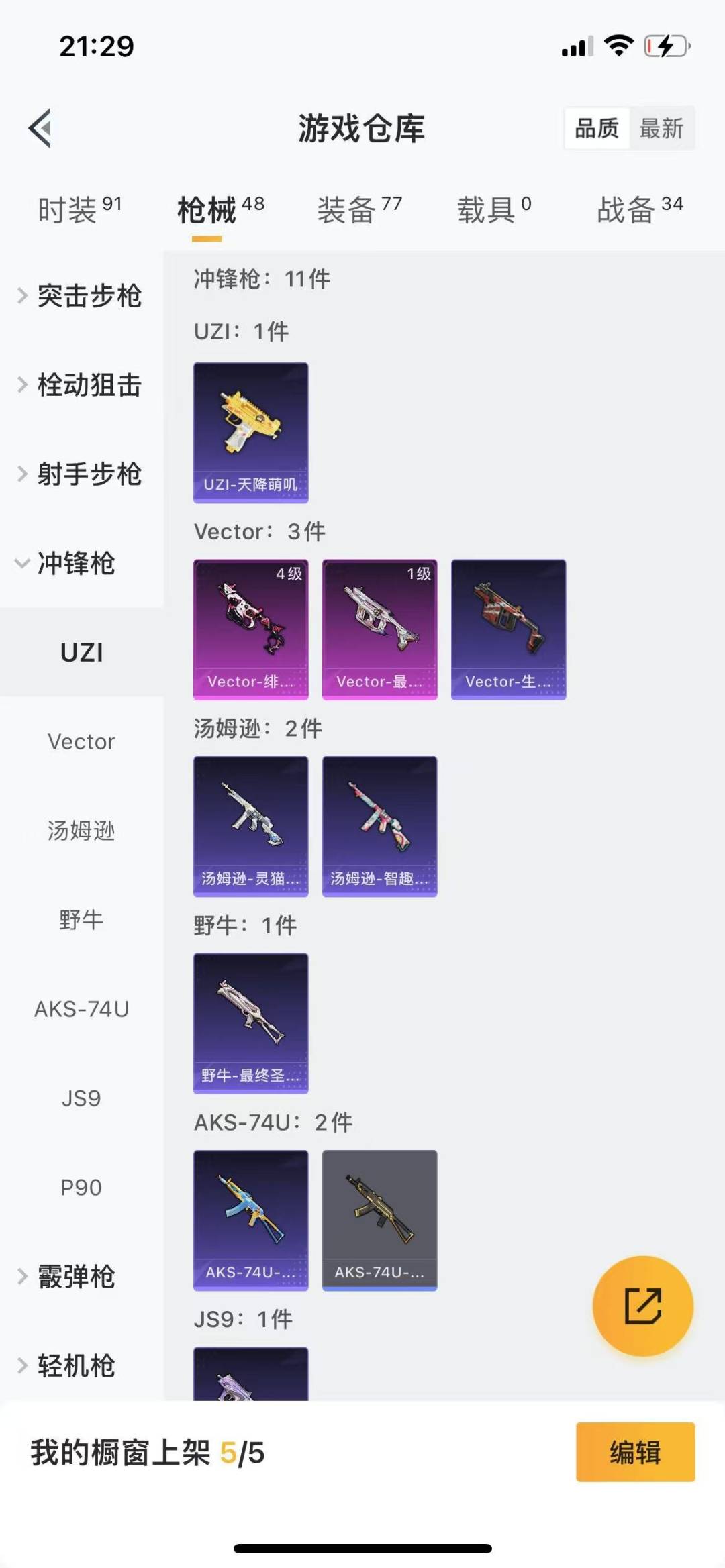The width and height of the screenshot is (725, 1568).
Task: Tap the 编辑 button
Action: pyautogui.click(x=635, y=1452)
